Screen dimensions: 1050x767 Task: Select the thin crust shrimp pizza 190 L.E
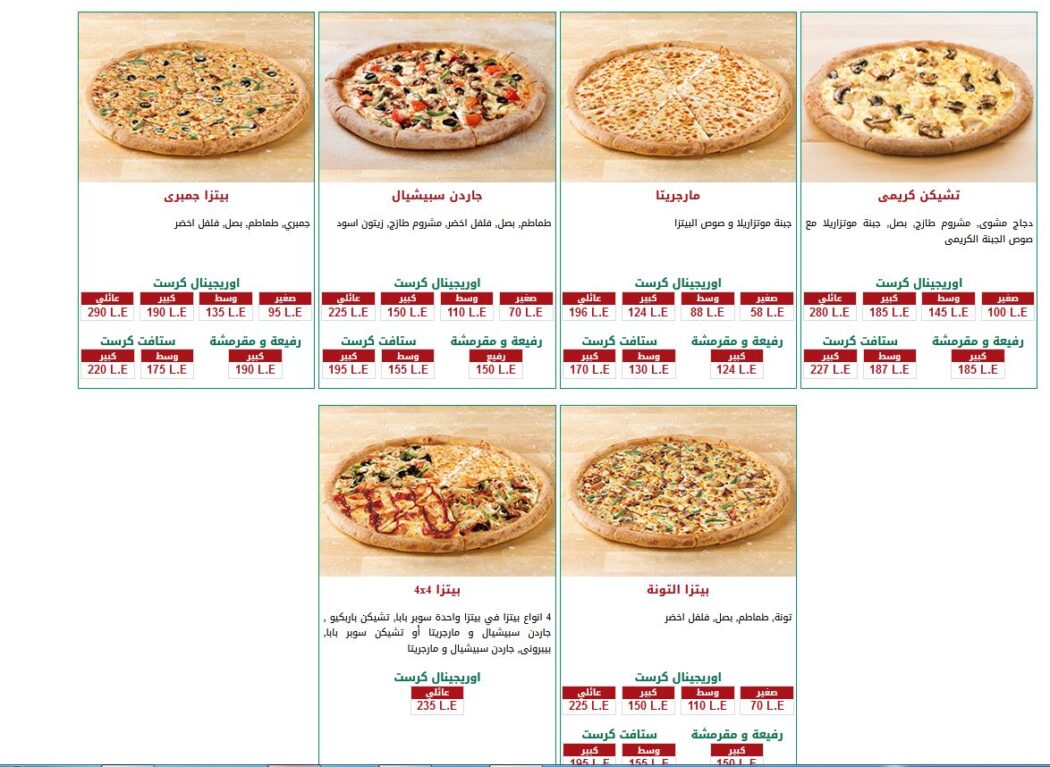(255, 369)
